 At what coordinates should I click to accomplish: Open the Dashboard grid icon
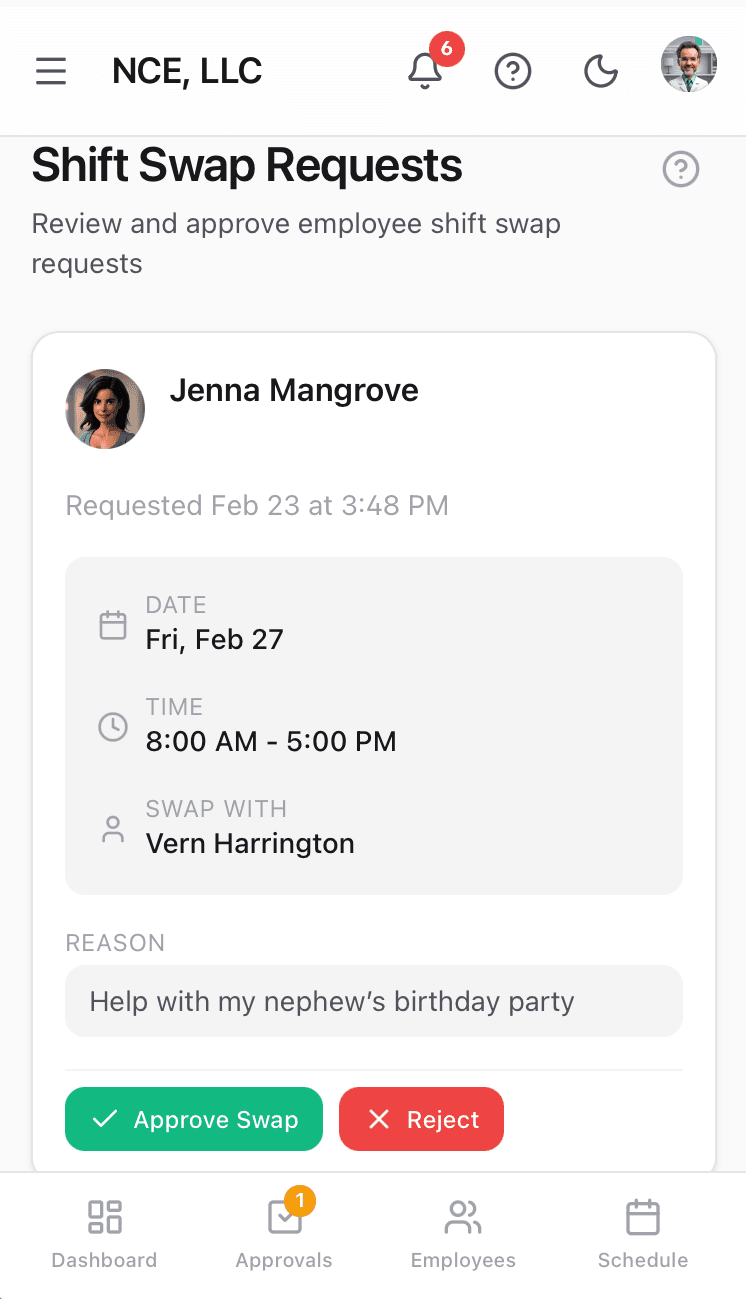coord(104,1217)
